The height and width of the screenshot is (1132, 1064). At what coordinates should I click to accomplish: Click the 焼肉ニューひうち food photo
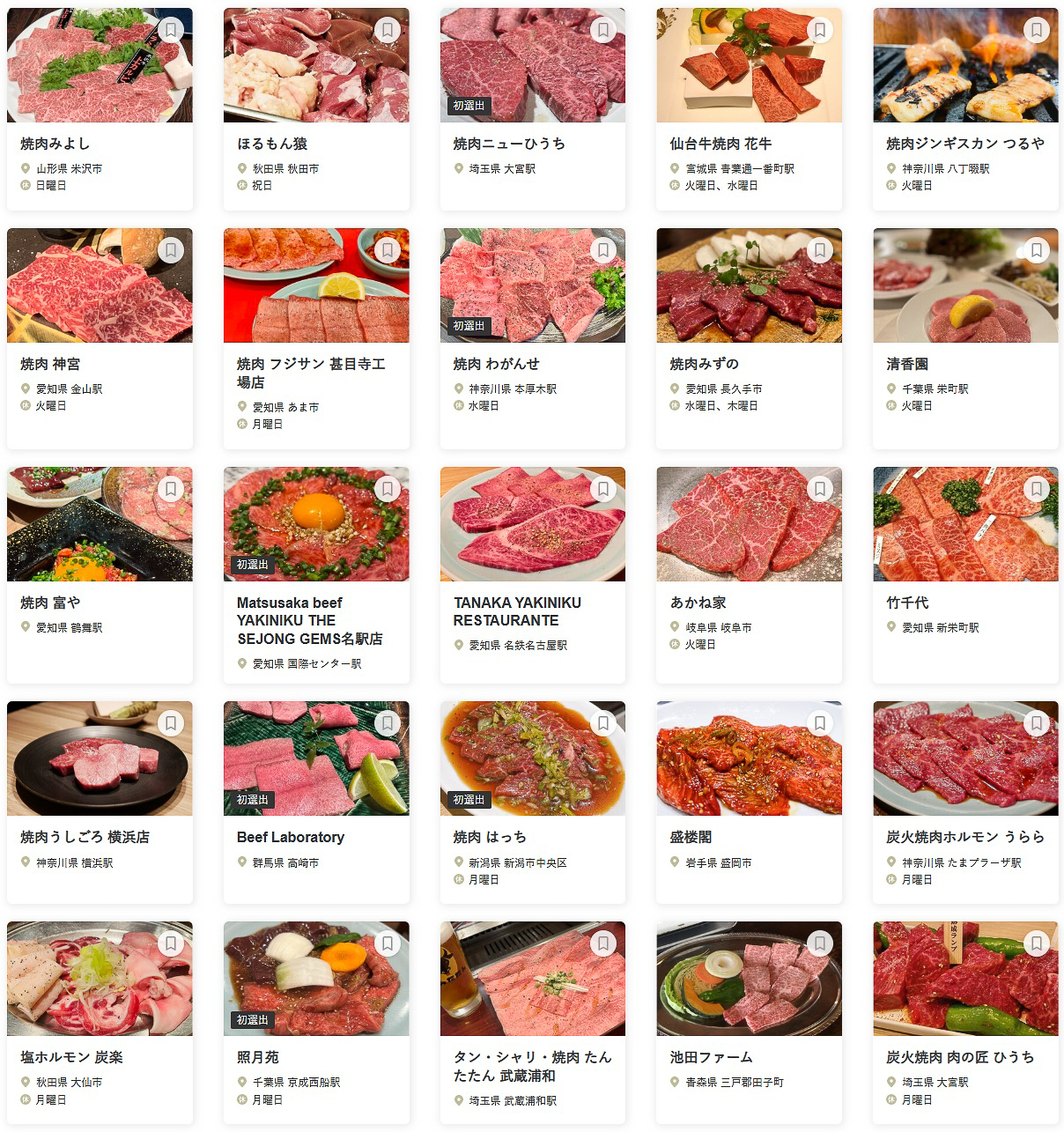pos(532,64)
